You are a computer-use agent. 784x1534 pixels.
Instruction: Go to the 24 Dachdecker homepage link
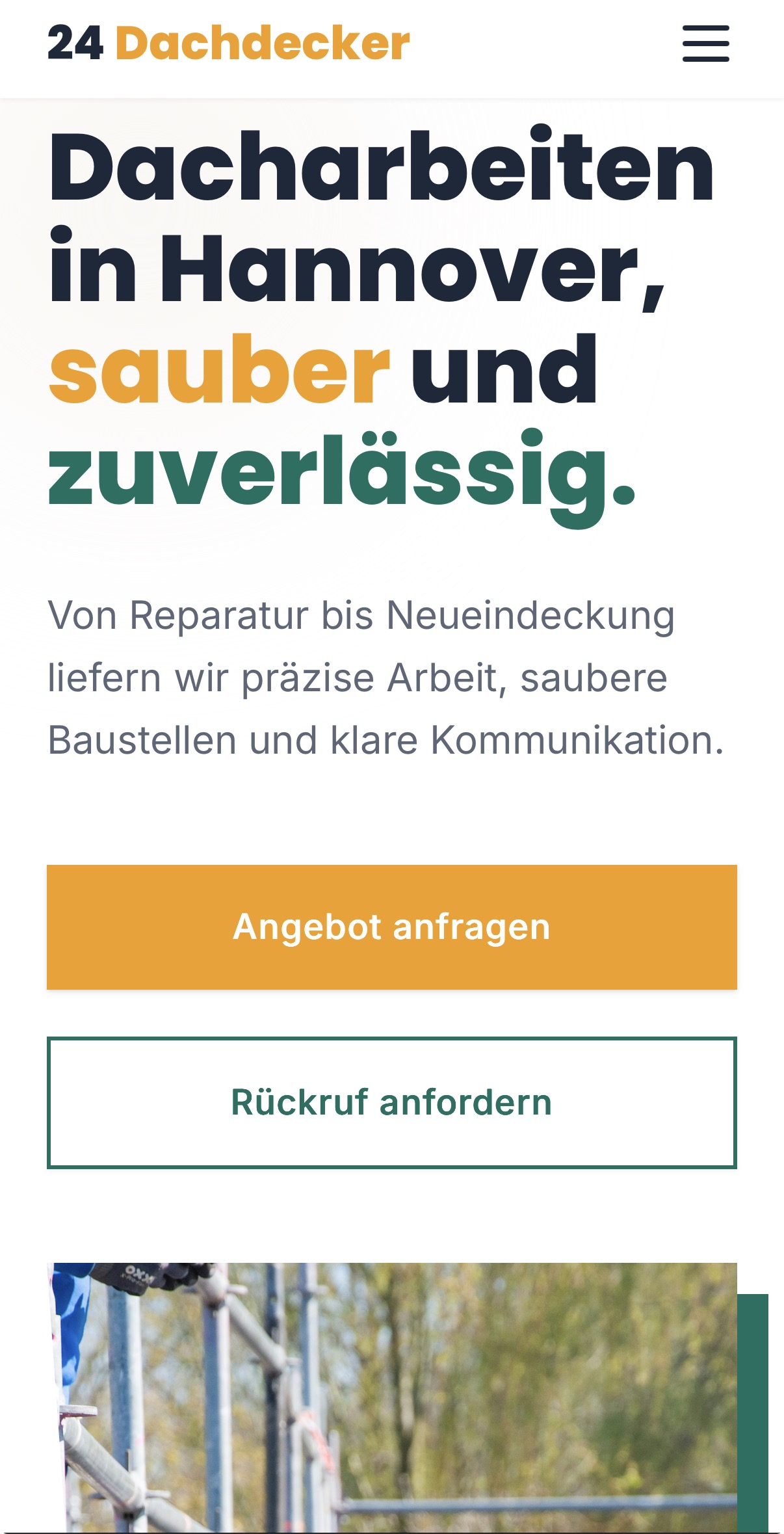click(x=229, y=44)
